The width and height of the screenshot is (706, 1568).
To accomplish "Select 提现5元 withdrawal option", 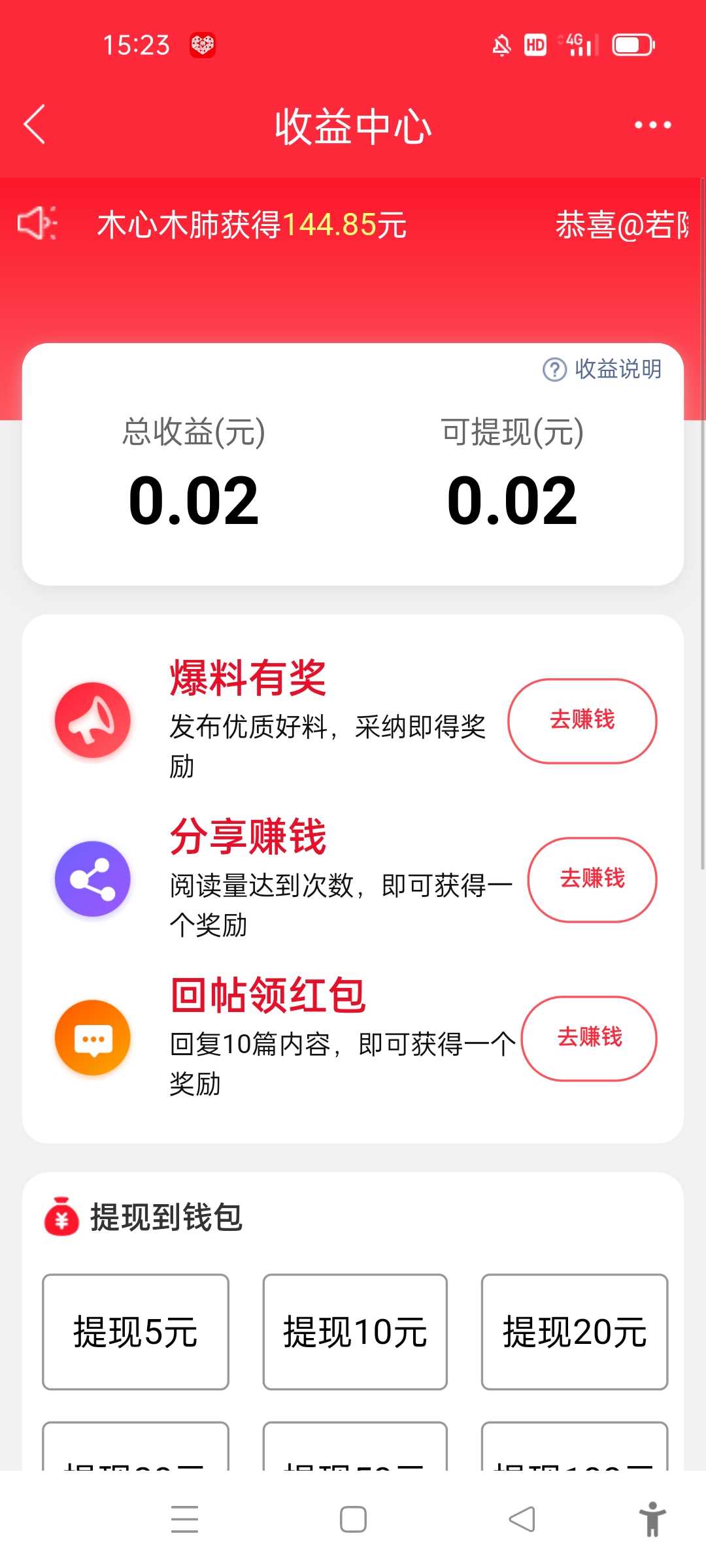I will tap(135, 1331).
